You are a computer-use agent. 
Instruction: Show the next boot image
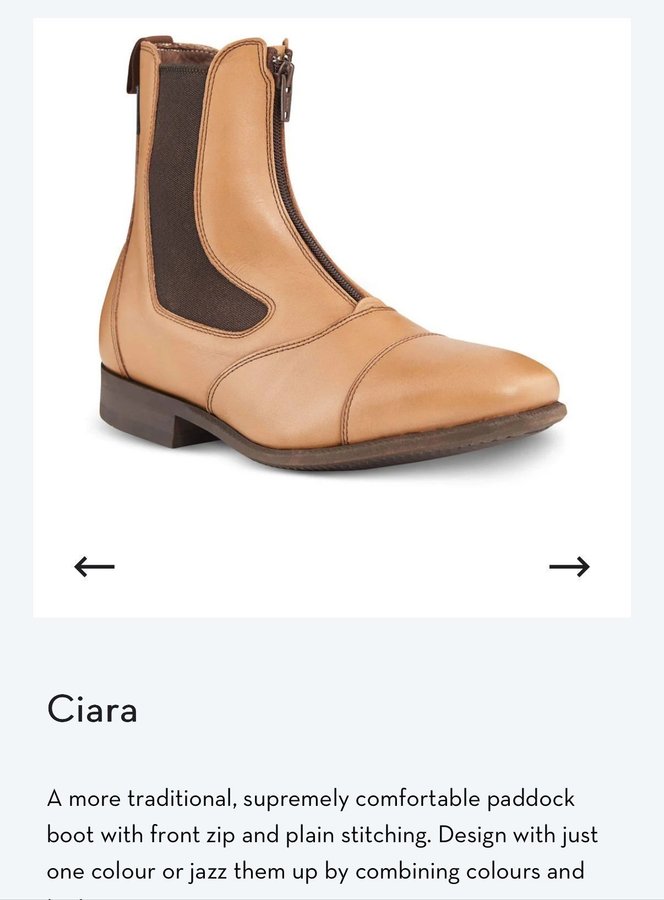pyautogui.click(x=569, y=567)
